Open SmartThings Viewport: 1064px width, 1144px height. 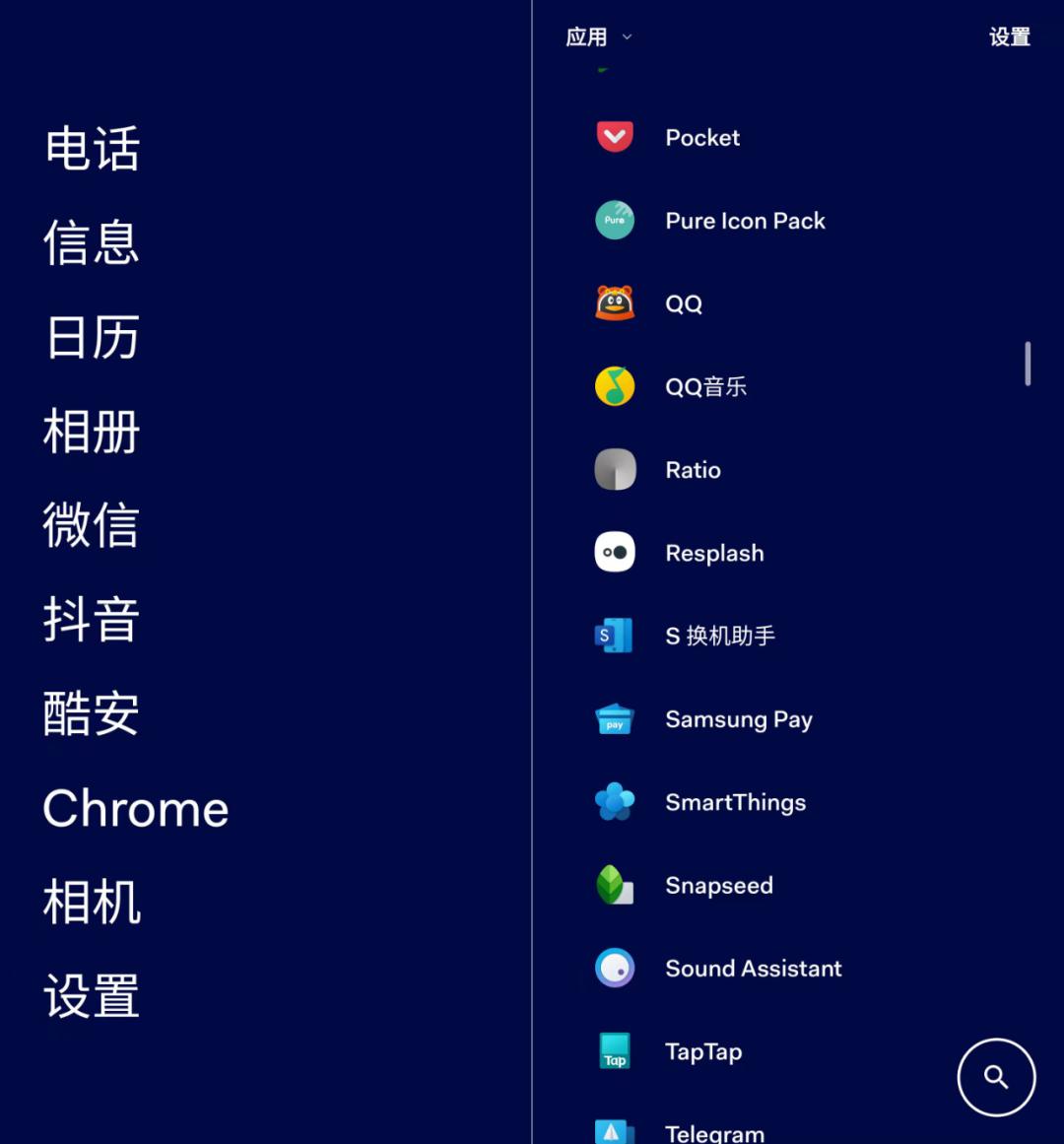point(735,802)
